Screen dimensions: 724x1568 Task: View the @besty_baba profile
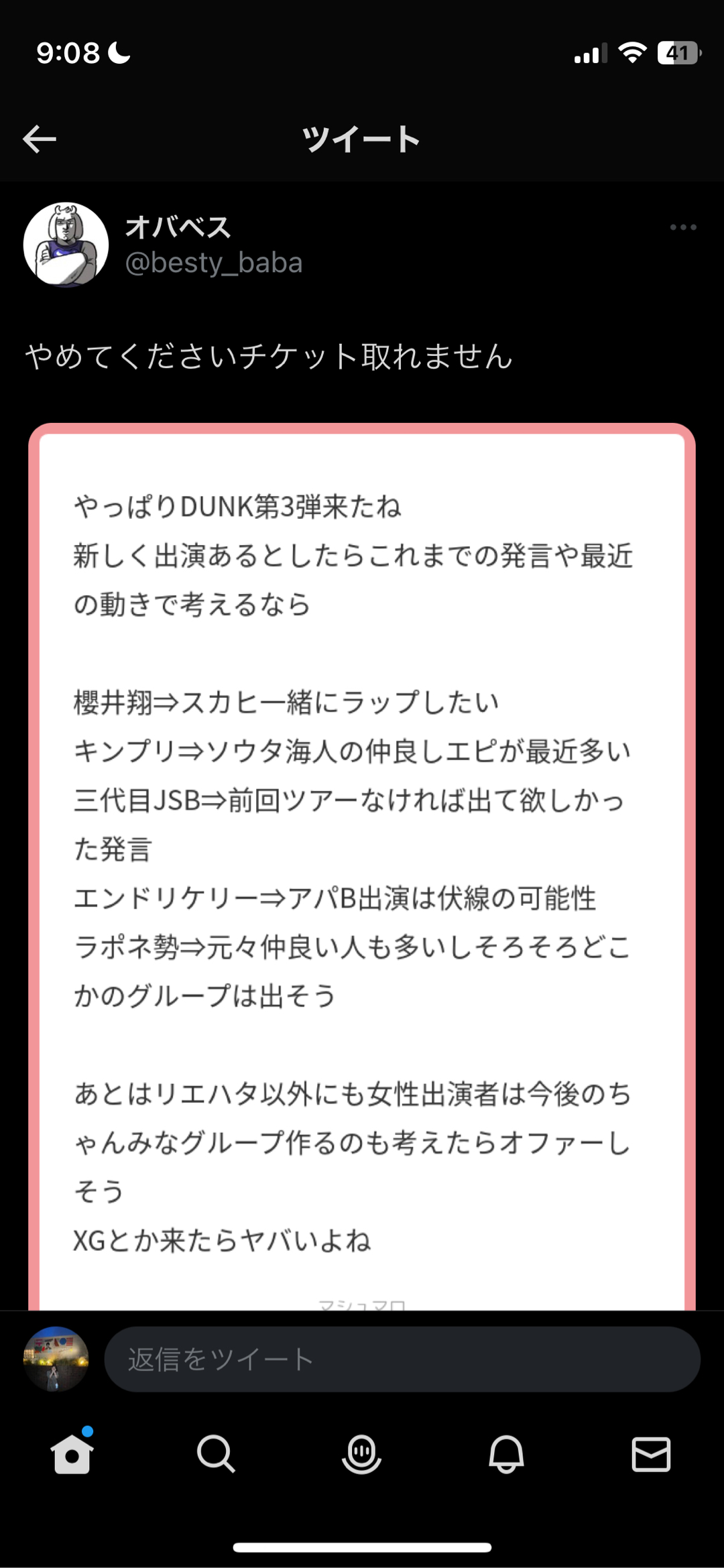[x=213, y=263]
